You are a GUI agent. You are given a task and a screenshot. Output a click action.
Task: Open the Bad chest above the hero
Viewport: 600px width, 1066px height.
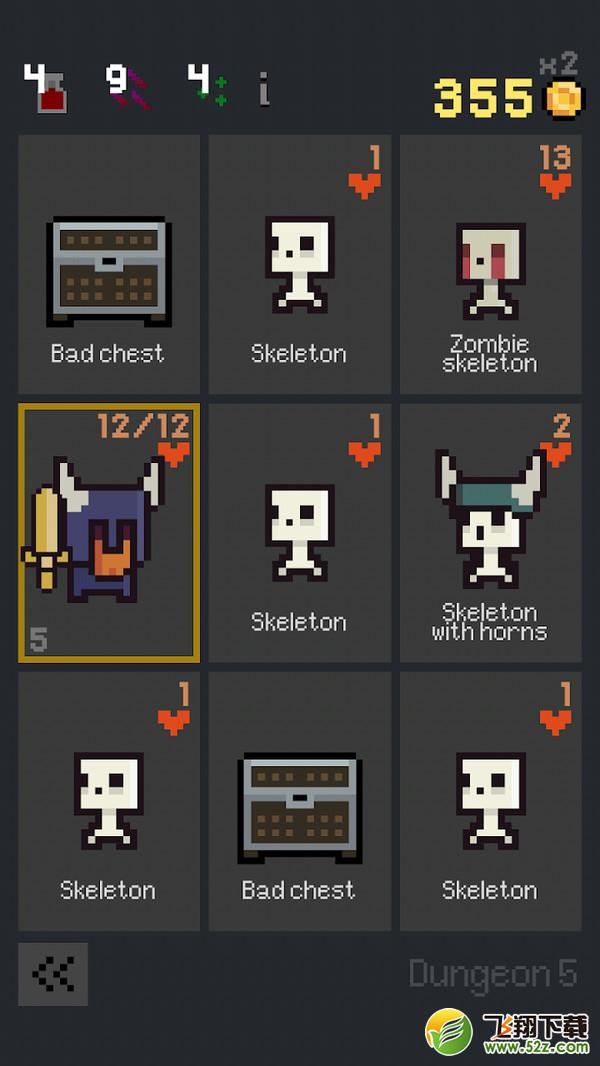click(109, 264)
